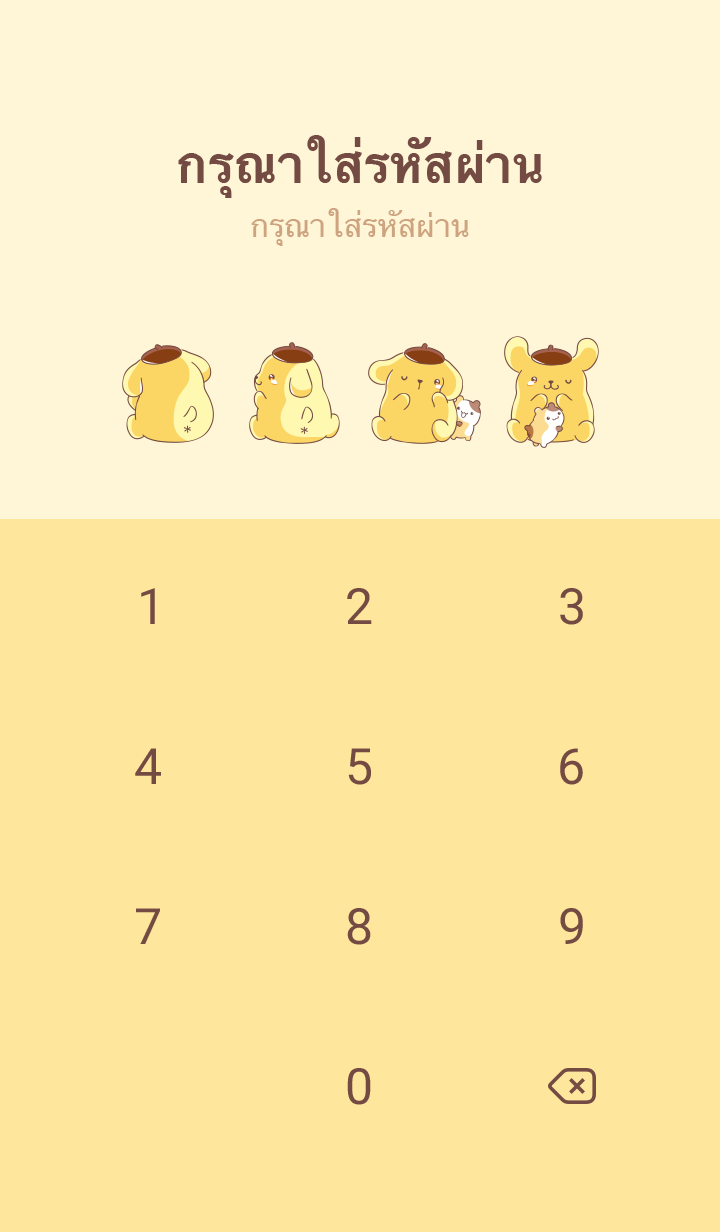Enter digit 1 on the passcode keypad
The width and height of the screenshot is (720, 1232).
tap(149, 607)
